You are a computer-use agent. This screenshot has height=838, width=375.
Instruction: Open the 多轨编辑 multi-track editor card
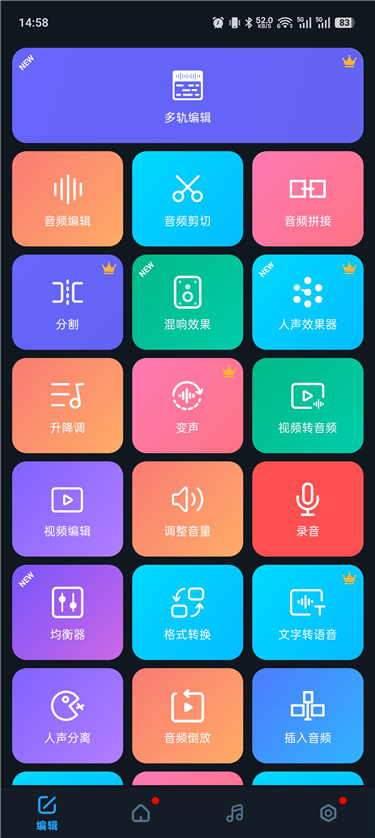188,95
